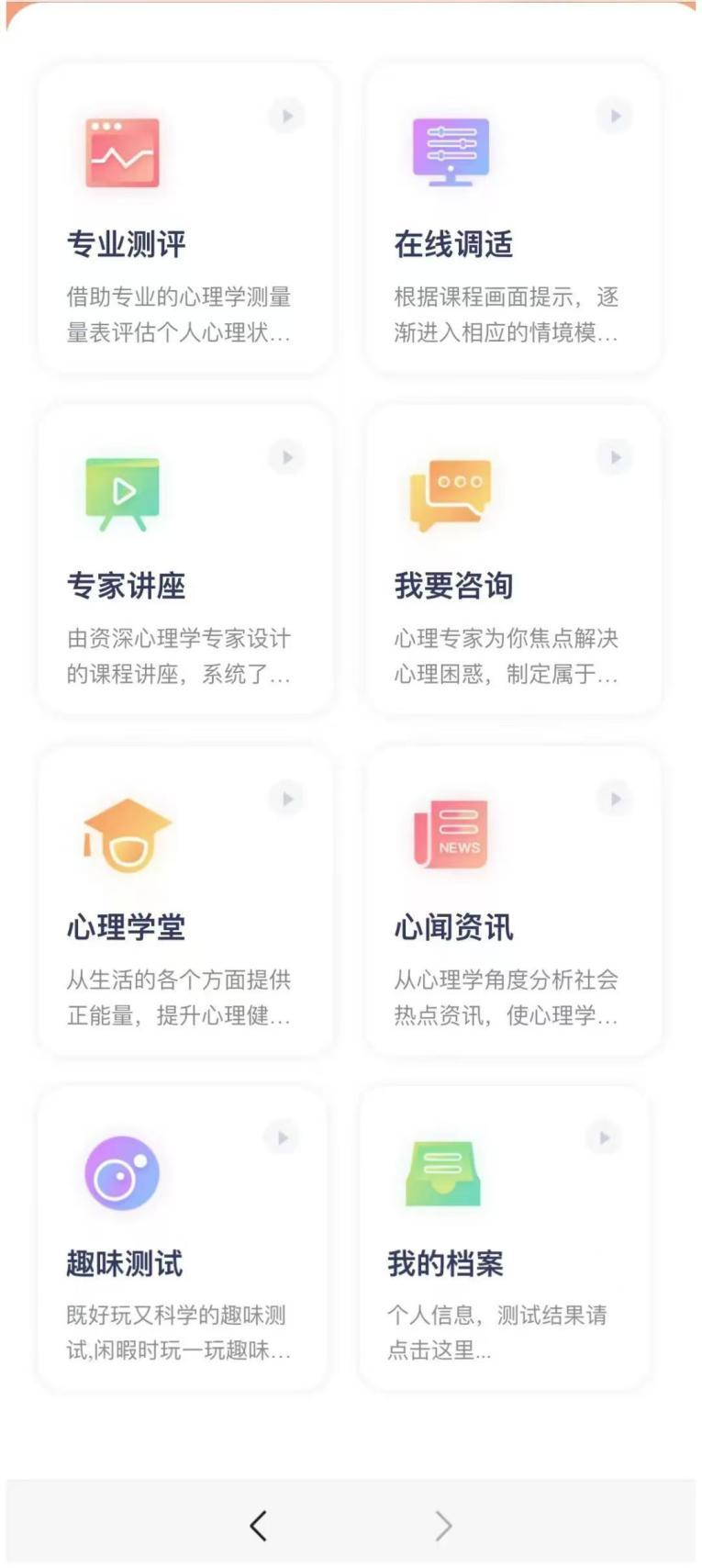Go forward with the bottom right arrow
702x1568 pixels.
(x=443, y=1526)
